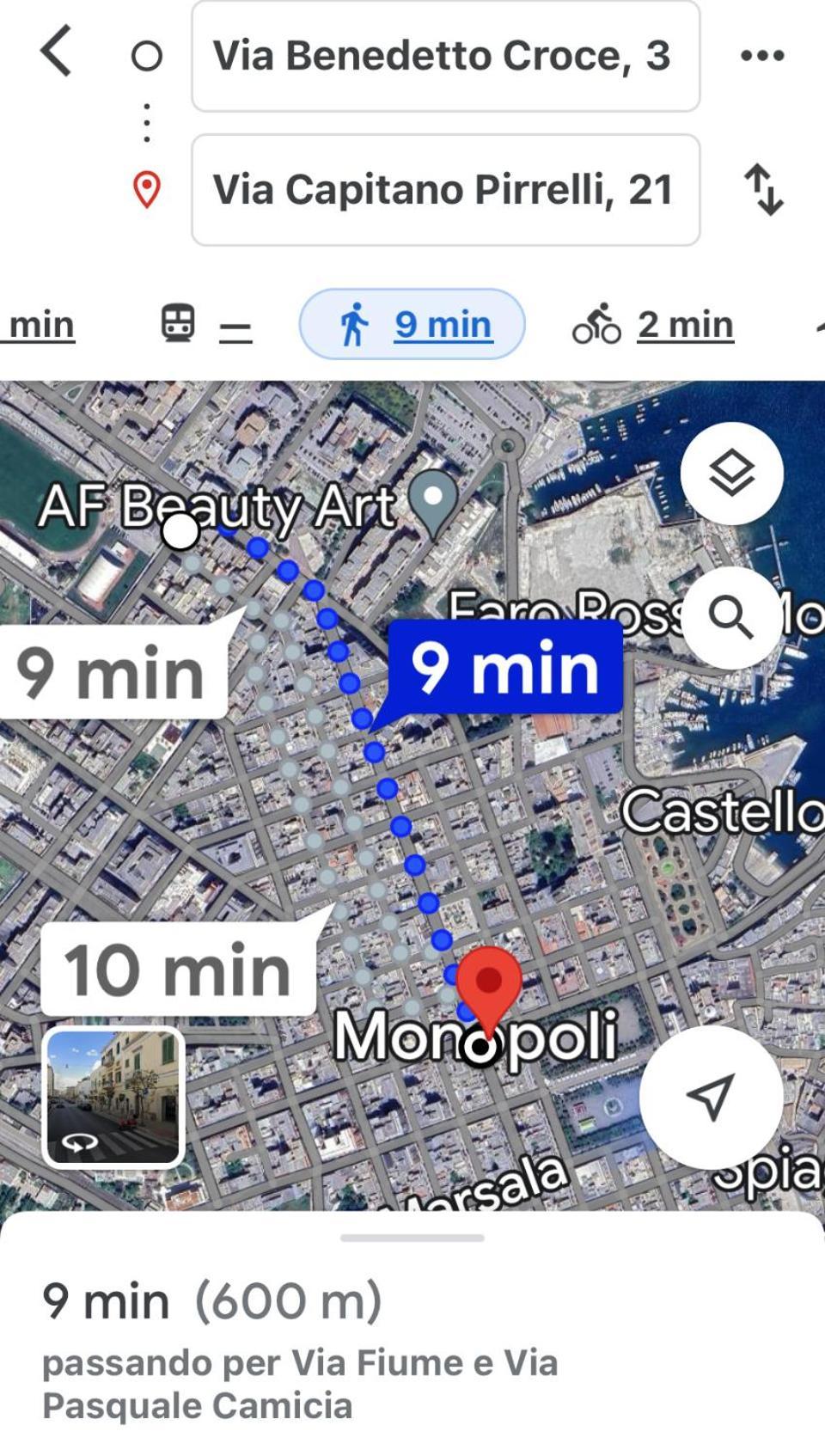Viewport: 825px width, 1456px height.
Task: Search along the route
Action: (731, 617)
